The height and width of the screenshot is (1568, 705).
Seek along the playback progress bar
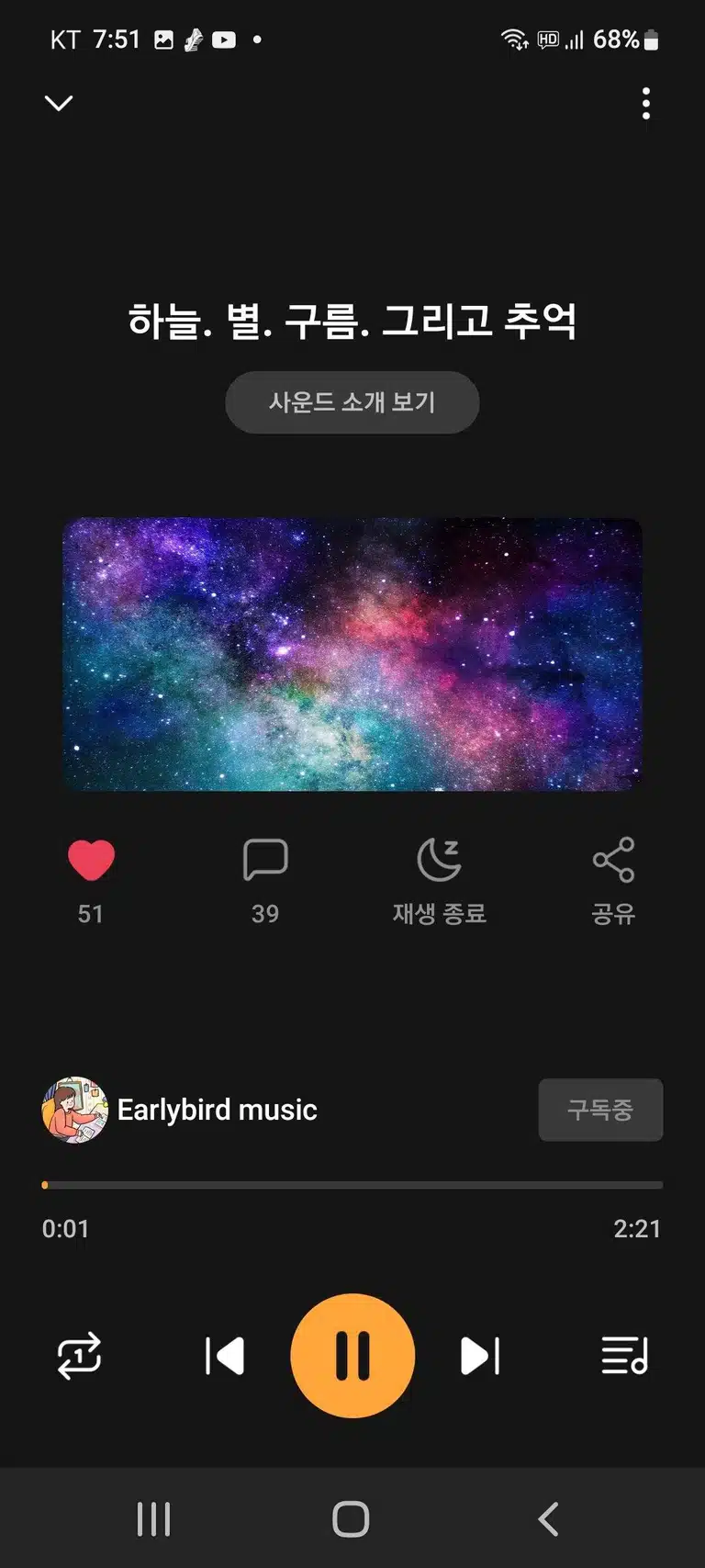click(352, 1185)
